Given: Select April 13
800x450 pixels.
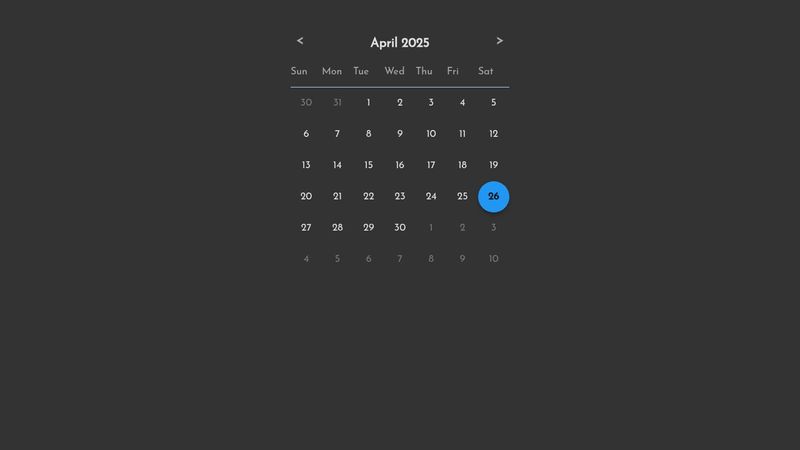Looking at the screenshot, I should pyautogui.click(x=306, y=165).
